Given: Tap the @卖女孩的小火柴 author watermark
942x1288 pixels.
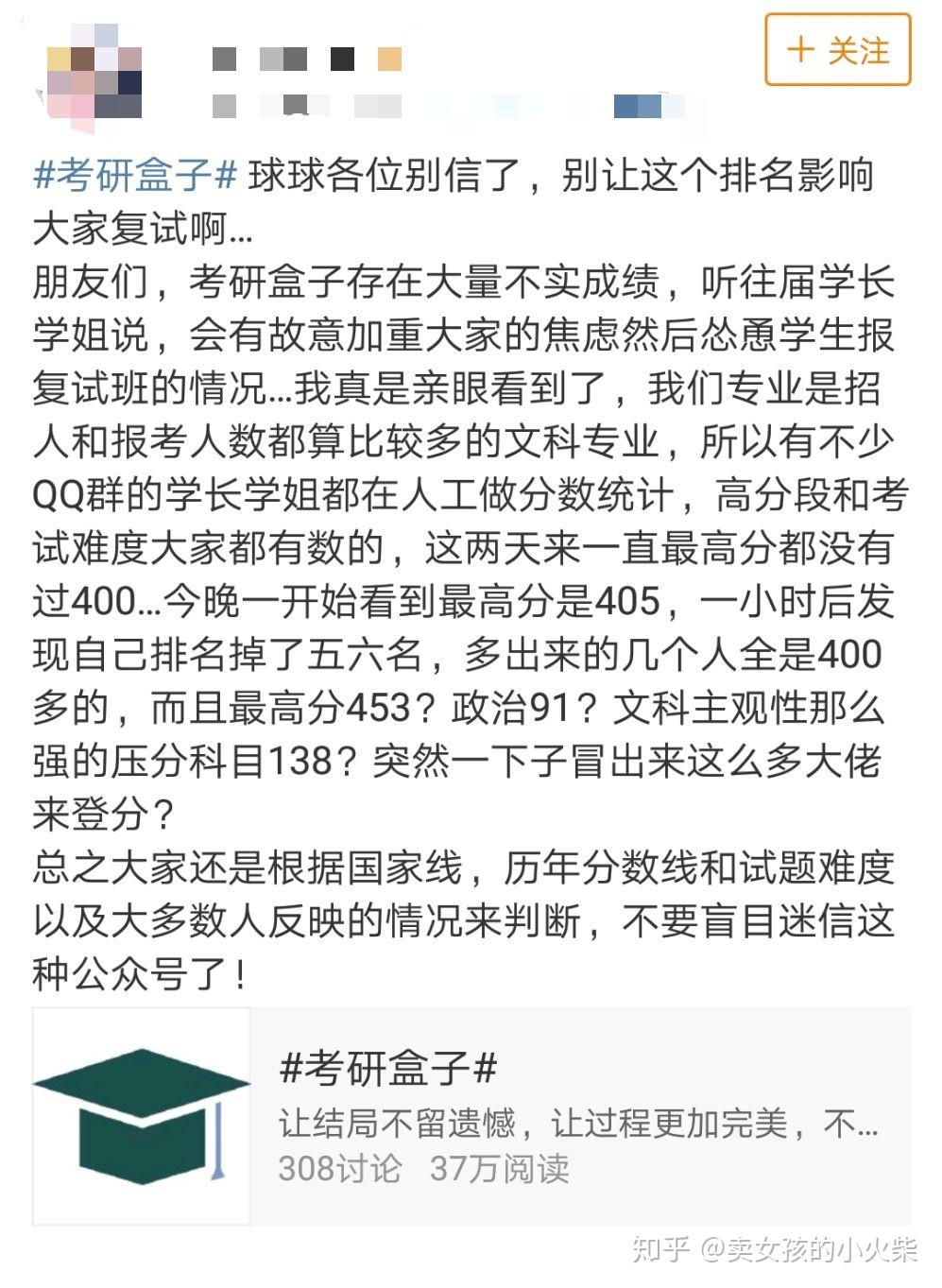Looking at the screenshot, I should pos(810,1249).
